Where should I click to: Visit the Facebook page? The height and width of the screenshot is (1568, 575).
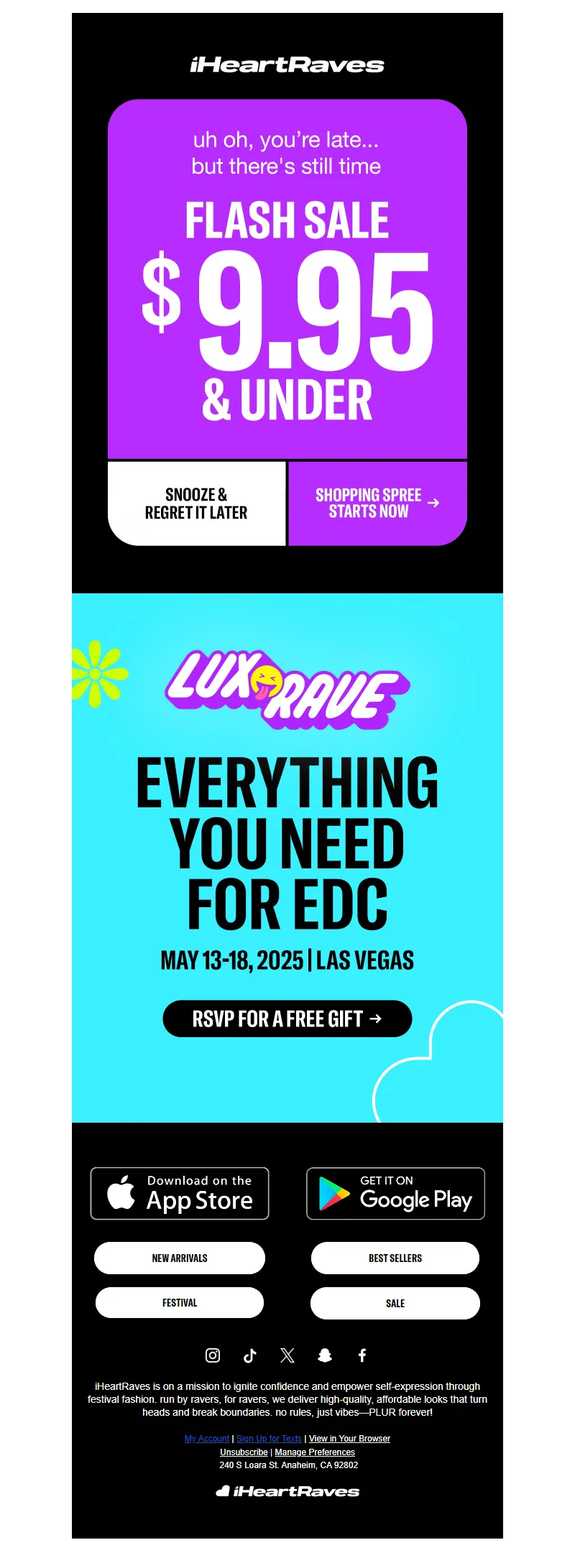pyautogui.click(x=362, y=1355)
